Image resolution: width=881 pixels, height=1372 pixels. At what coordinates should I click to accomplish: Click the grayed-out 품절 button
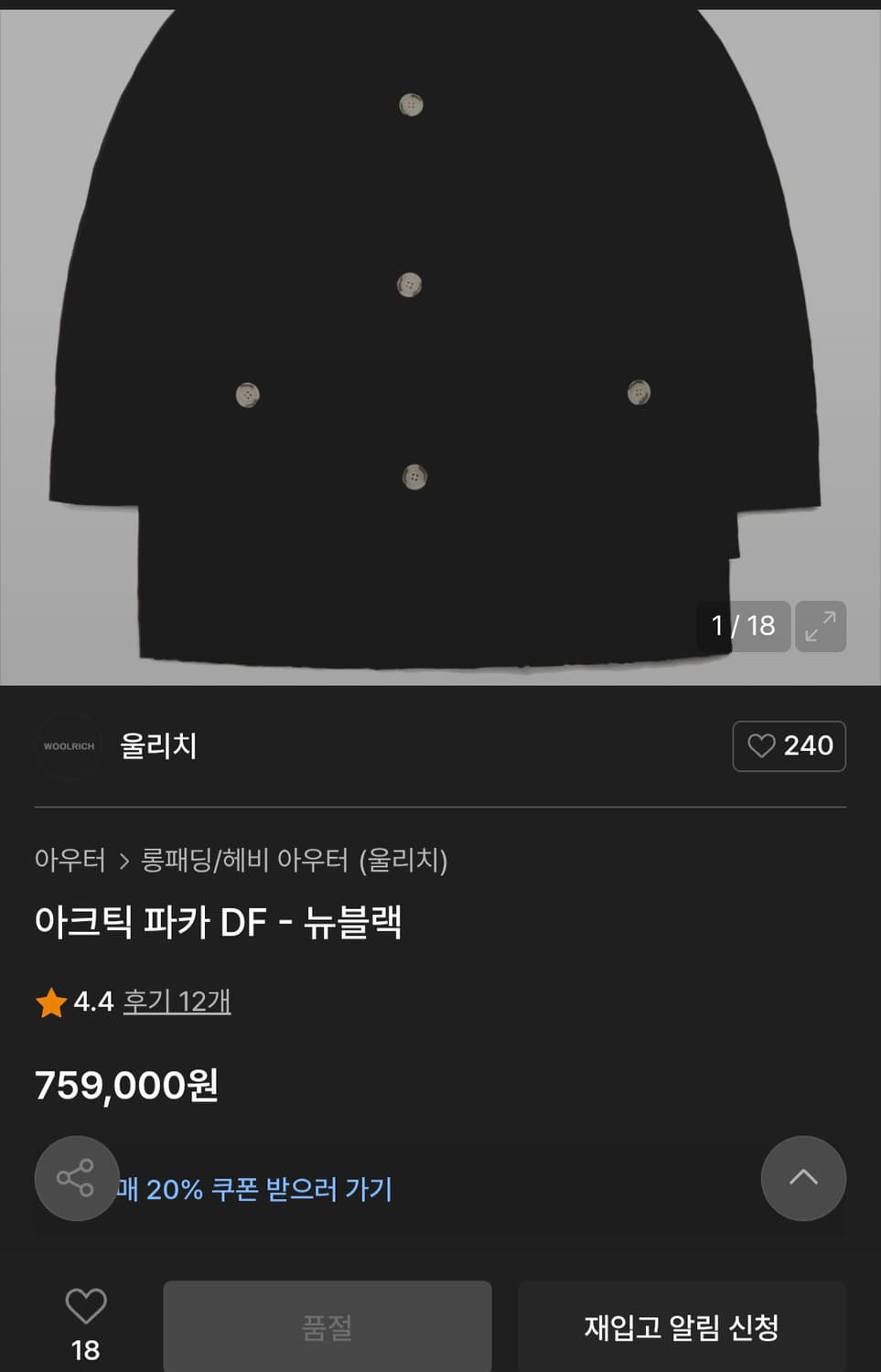coord(328,1324)
